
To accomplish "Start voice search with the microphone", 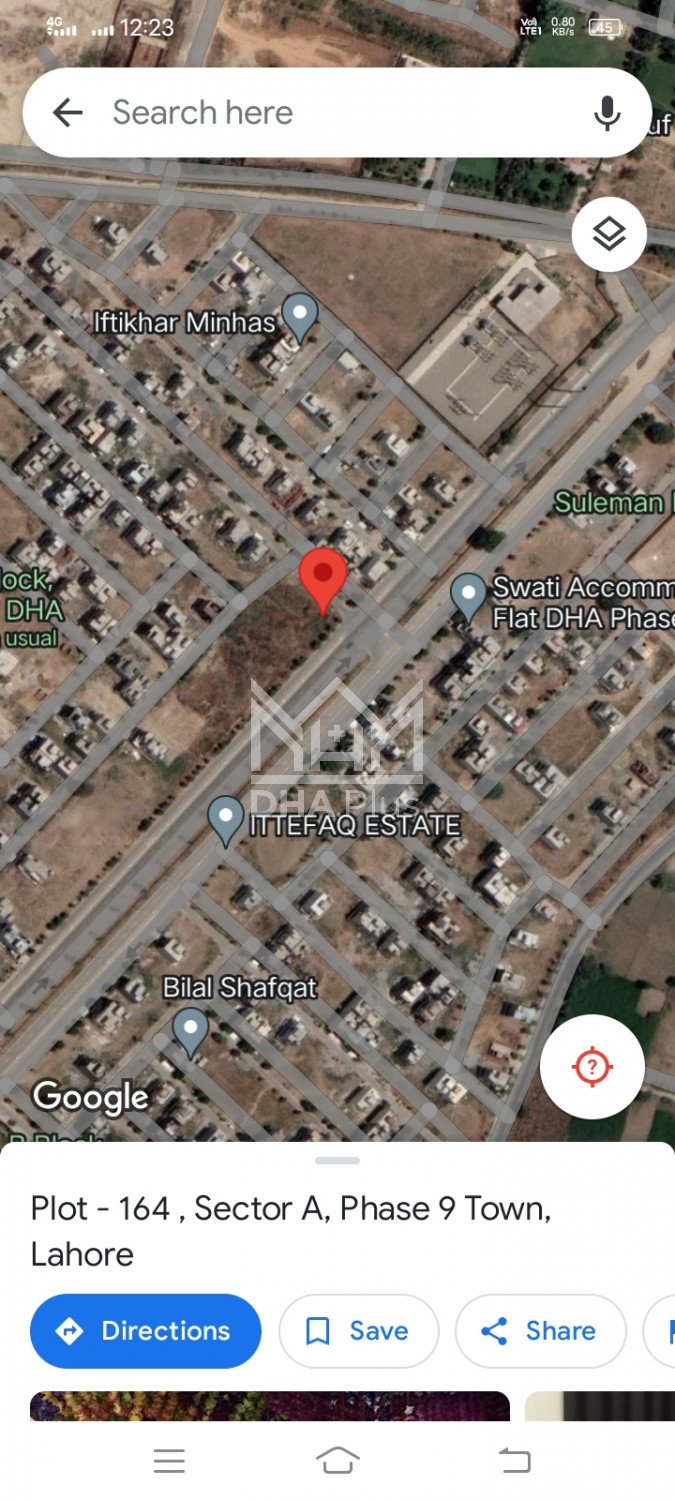I will (x=607, y=113).
